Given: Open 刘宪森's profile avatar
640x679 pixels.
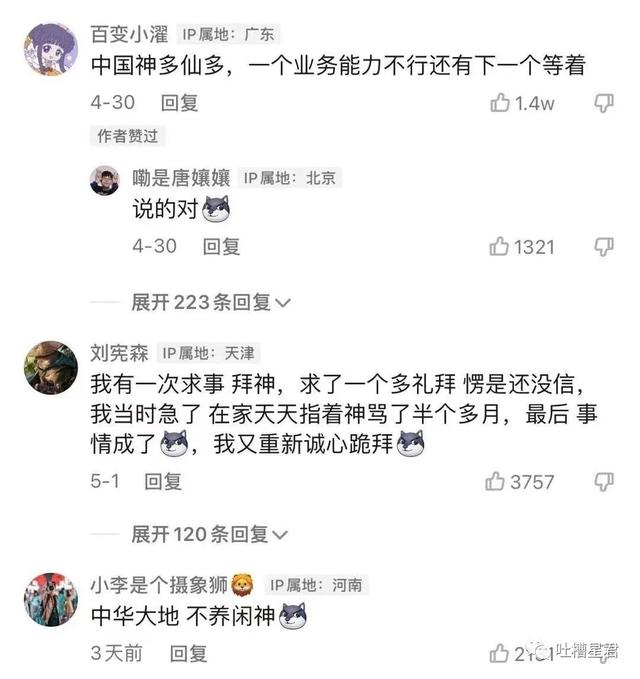Looking at the screenshot, I should tap(50, 367).
